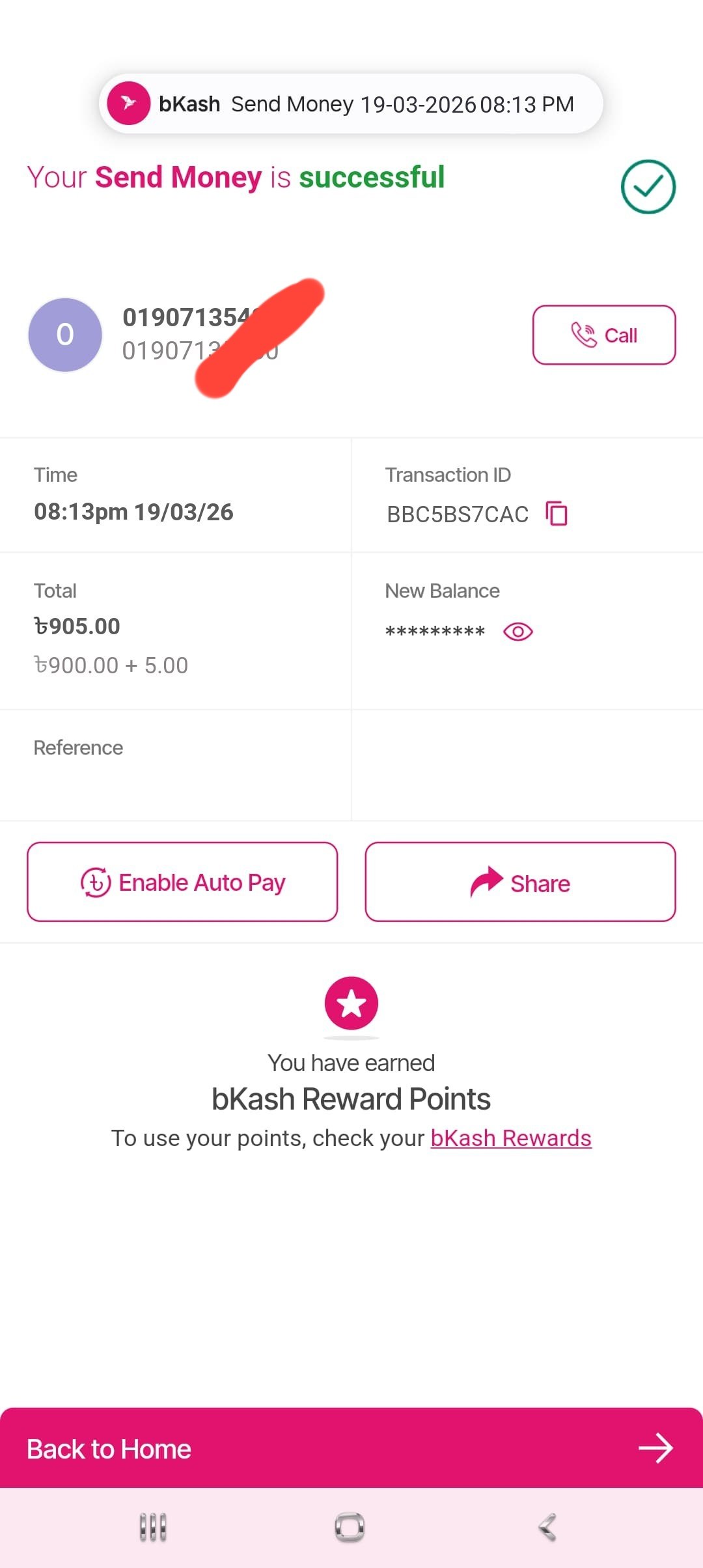Viewport: 703px width, 1568px height.
Task: Open recent apps from navigation bar
Action: pos(154,1527)
